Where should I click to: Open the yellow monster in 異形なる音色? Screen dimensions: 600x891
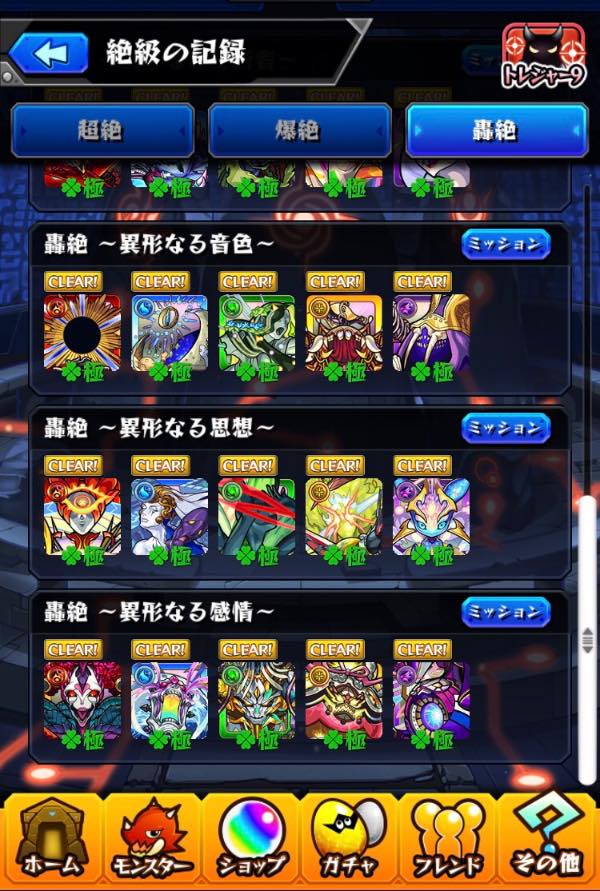(x=344, y=333)
